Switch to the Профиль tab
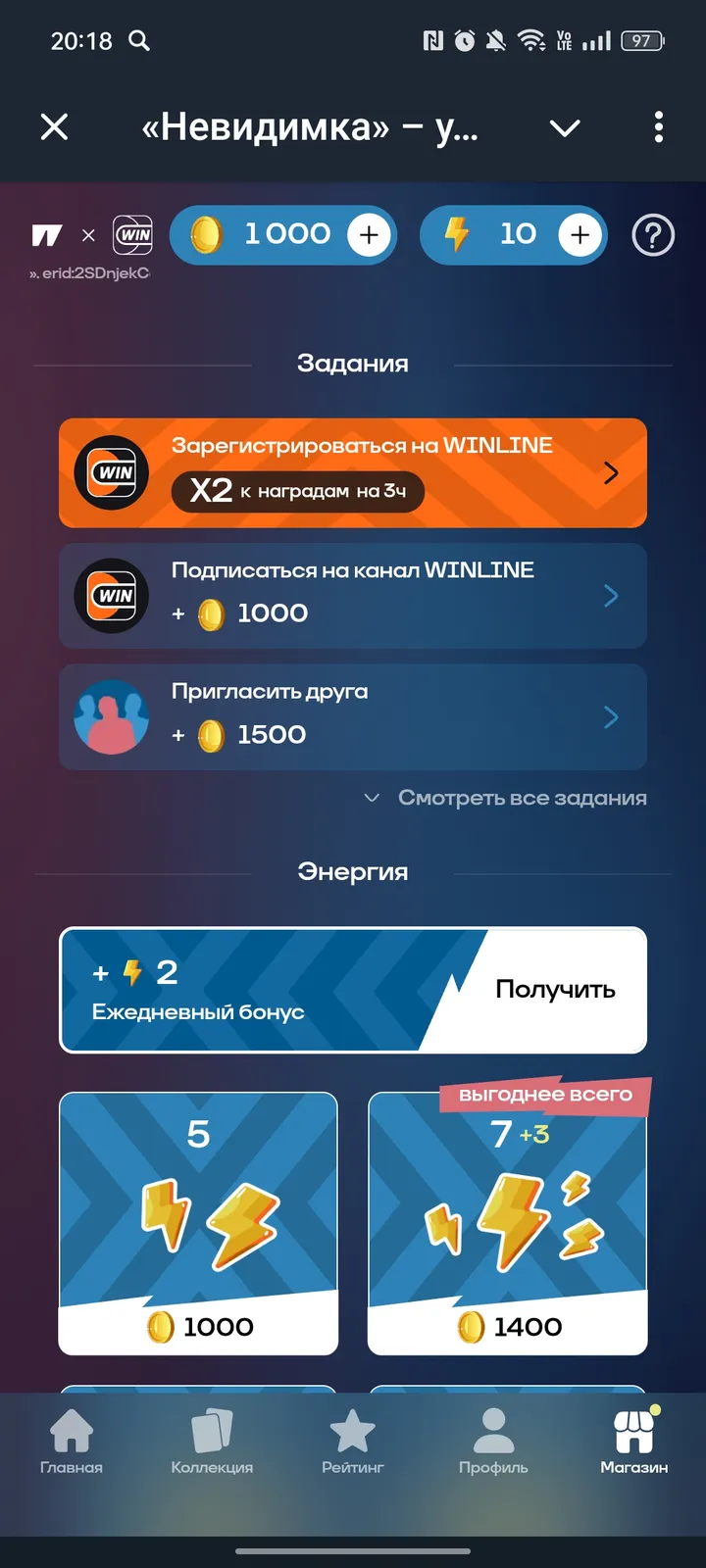706x1568 pixels. point(493,1441)
